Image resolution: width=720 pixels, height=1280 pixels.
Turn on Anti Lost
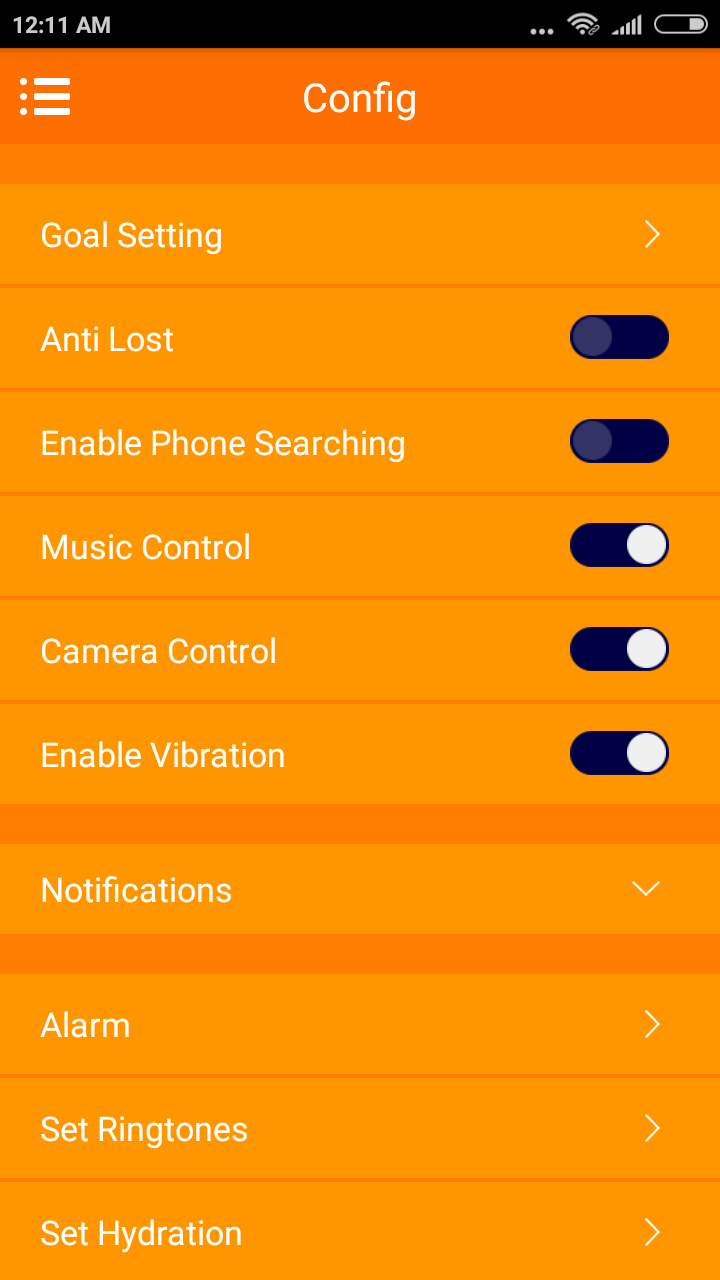[x=619, y=337]
